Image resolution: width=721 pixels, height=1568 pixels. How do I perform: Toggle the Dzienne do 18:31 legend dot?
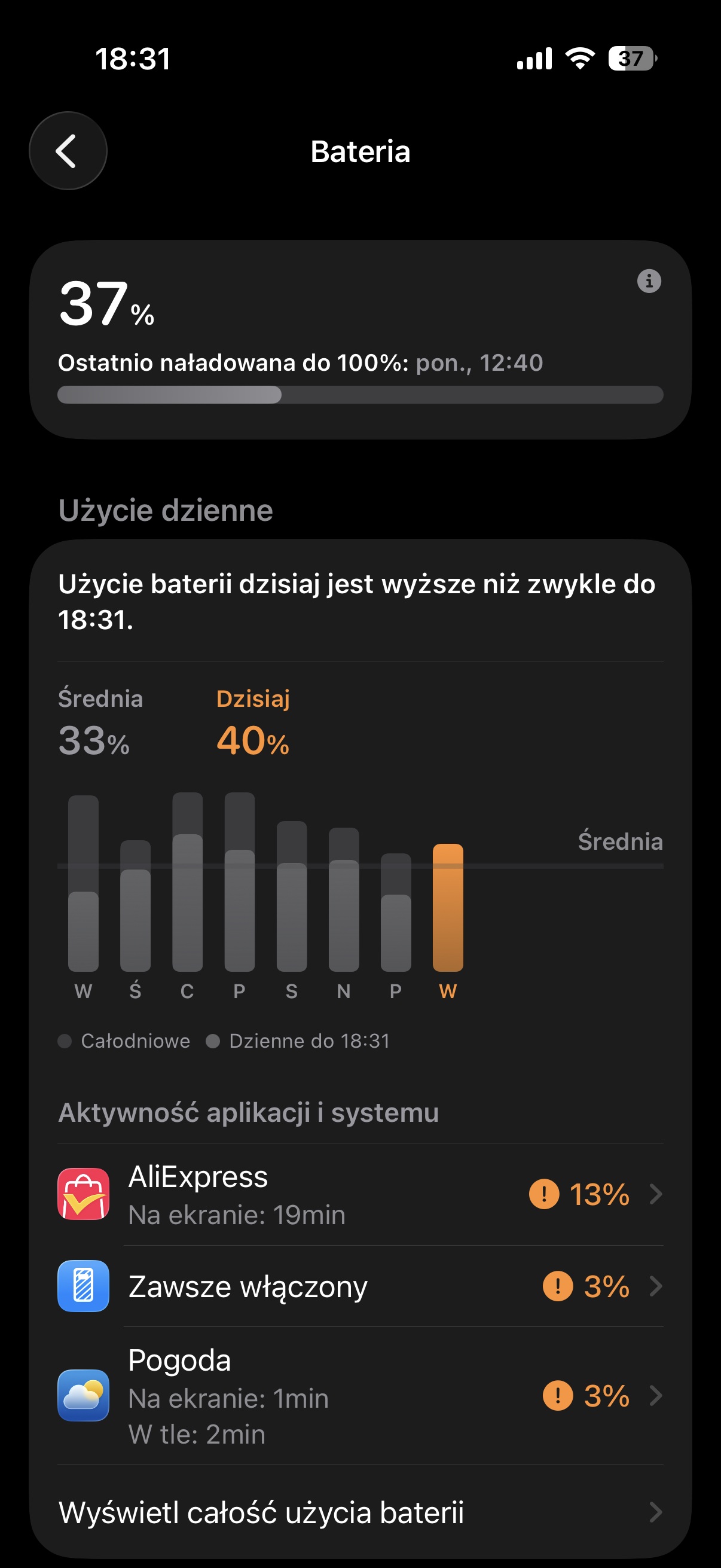[214, 1041]
